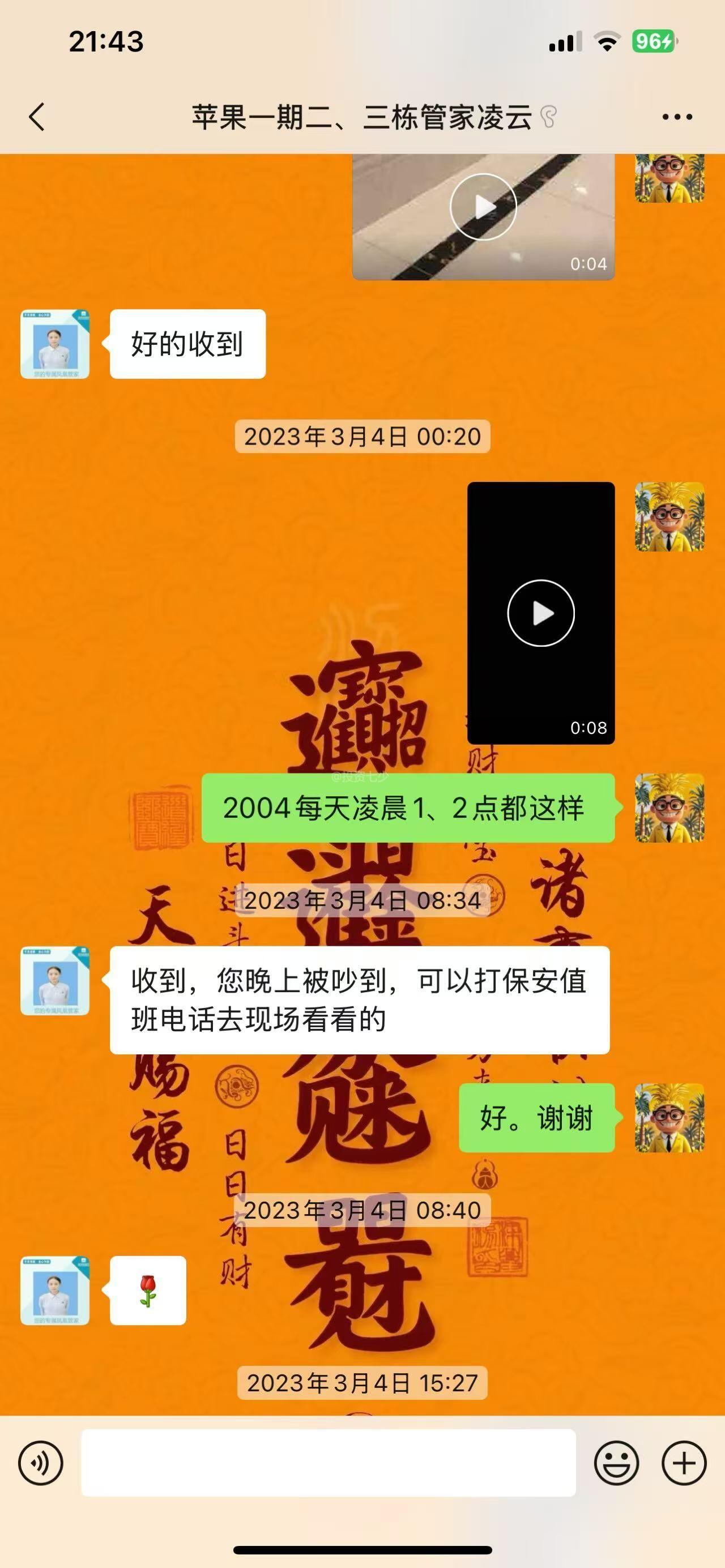This screenshot has height=1568, width=725.
Task: Open the manager's avatar beside 好的收到
Action: pos(56,344)
